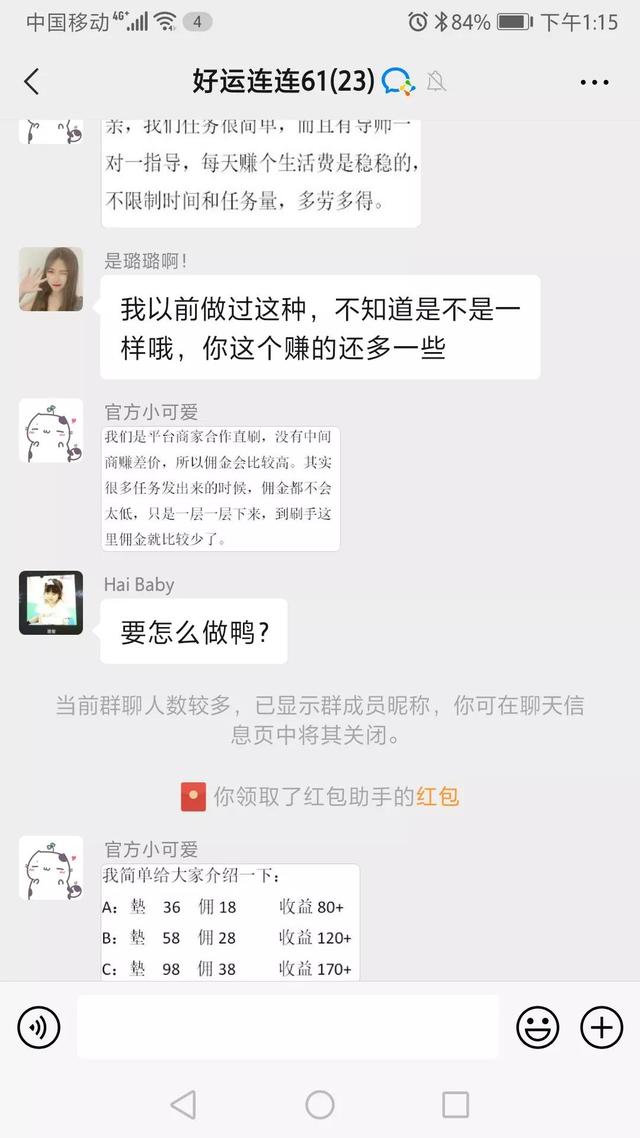This screenshot has height=1138, width=640.
Task: Go back from the group chat
Action: [x=31, y=82]
